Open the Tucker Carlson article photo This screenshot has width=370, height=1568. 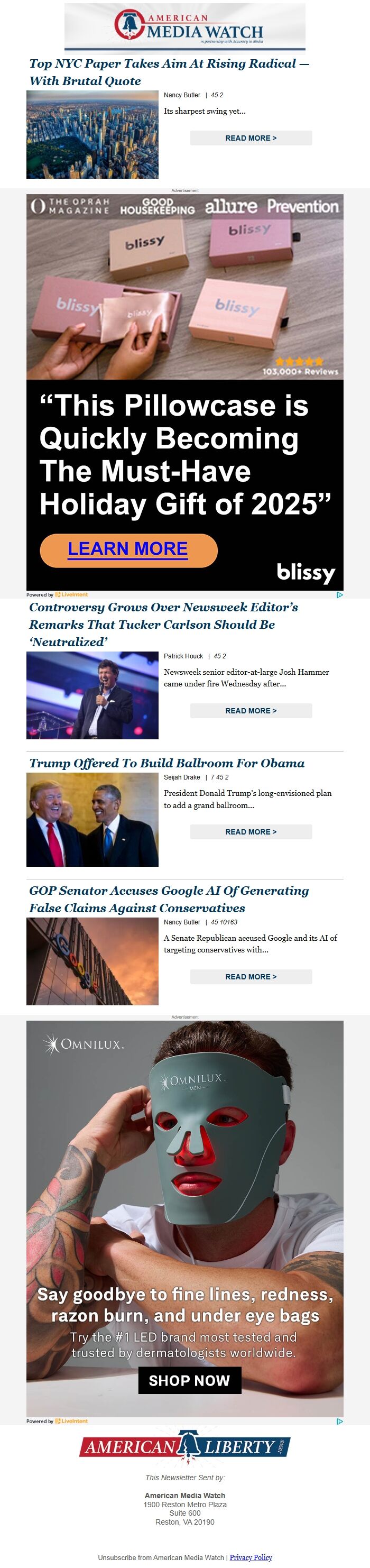(x=92, y=695)
